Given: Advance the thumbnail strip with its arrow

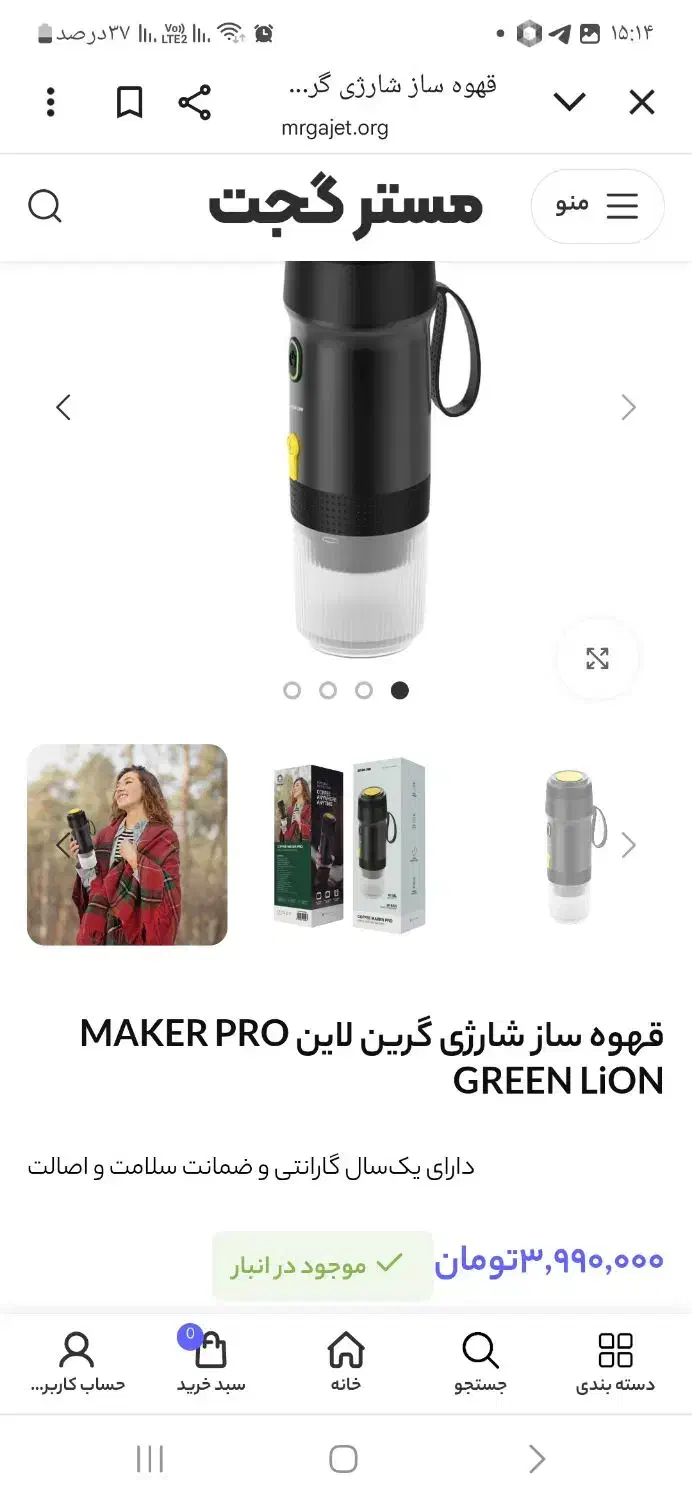Looking at the screenshot, I should click(x=628, y=845).
